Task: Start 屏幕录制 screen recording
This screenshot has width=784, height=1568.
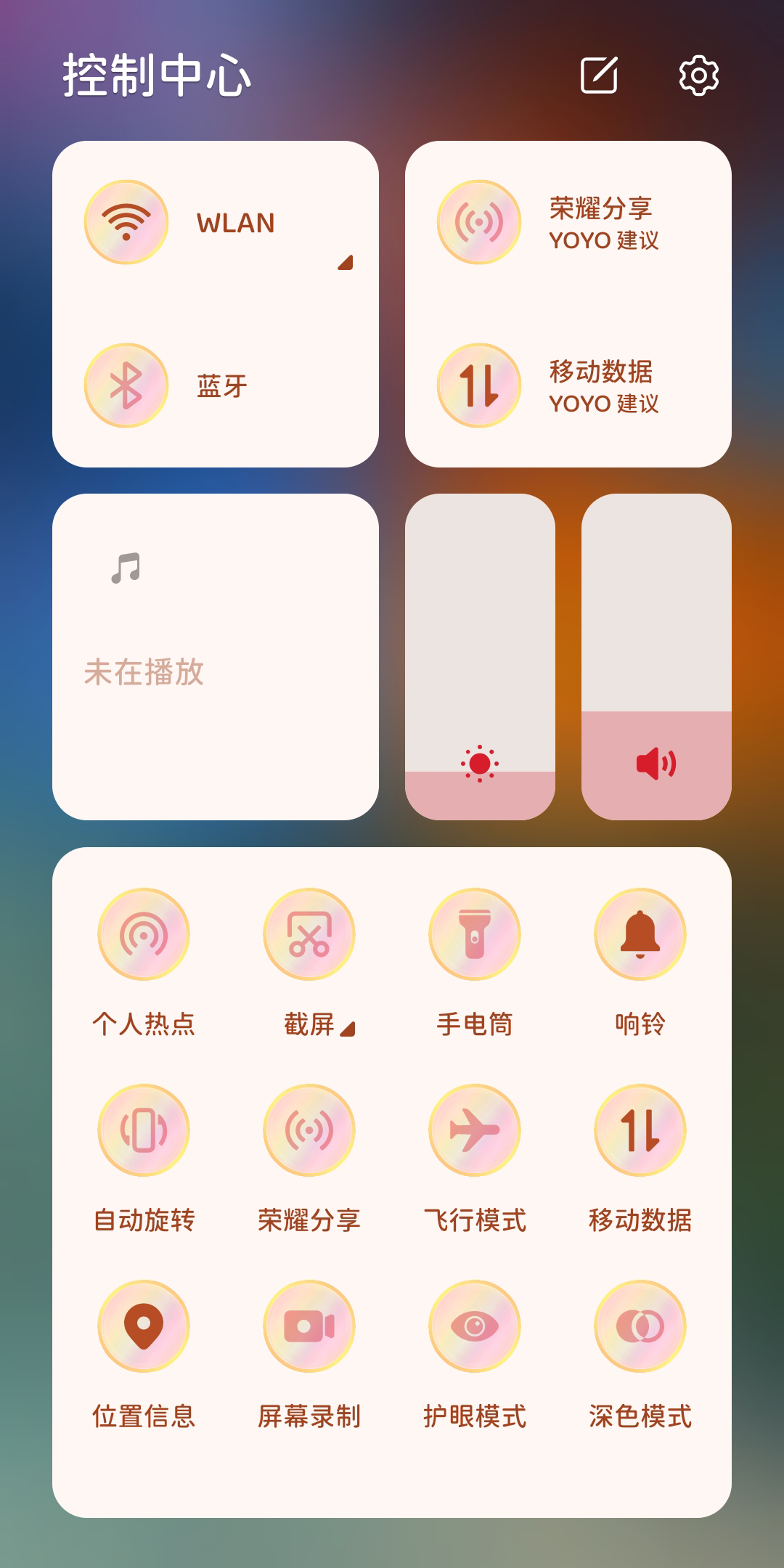Action: point(309,1326)
